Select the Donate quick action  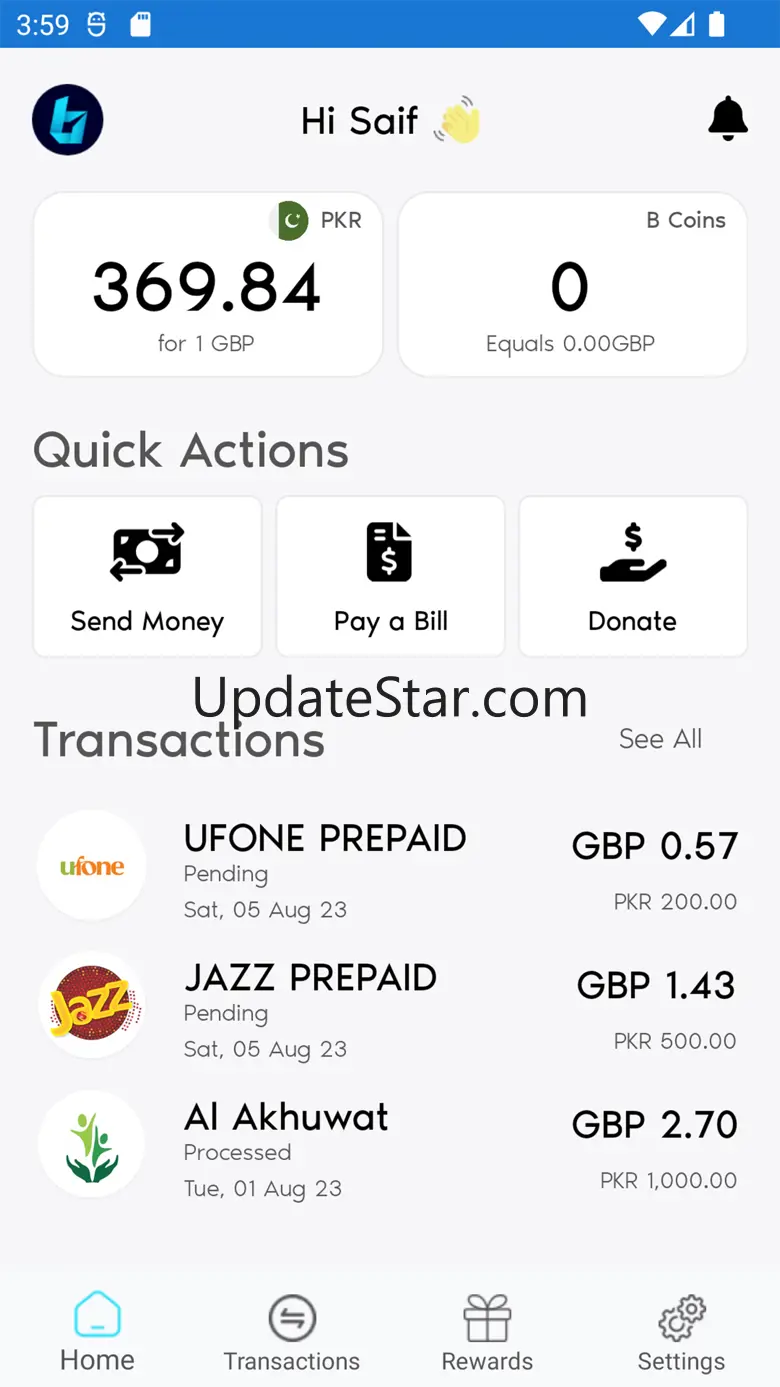click(633, 576)
